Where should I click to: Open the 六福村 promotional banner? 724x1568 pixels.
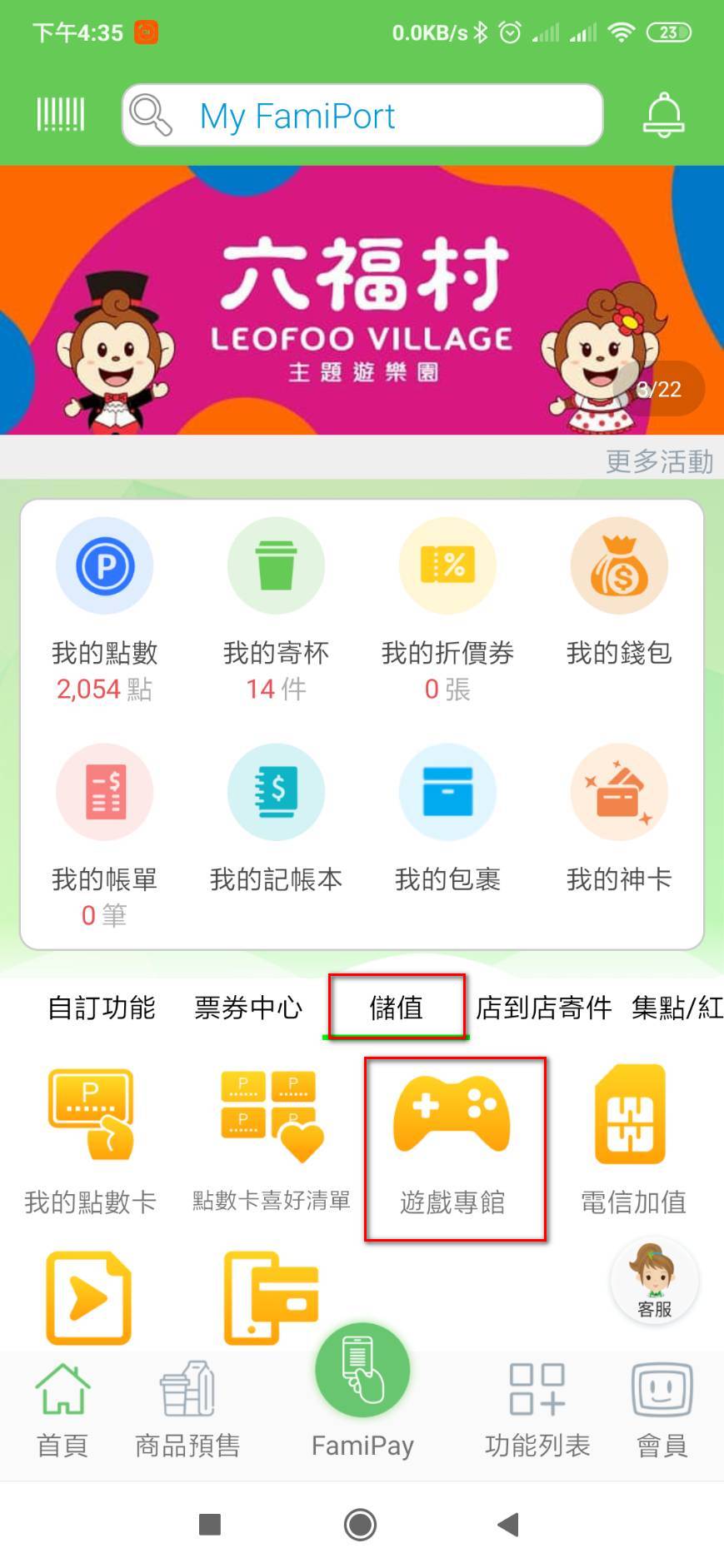[362, 300]
